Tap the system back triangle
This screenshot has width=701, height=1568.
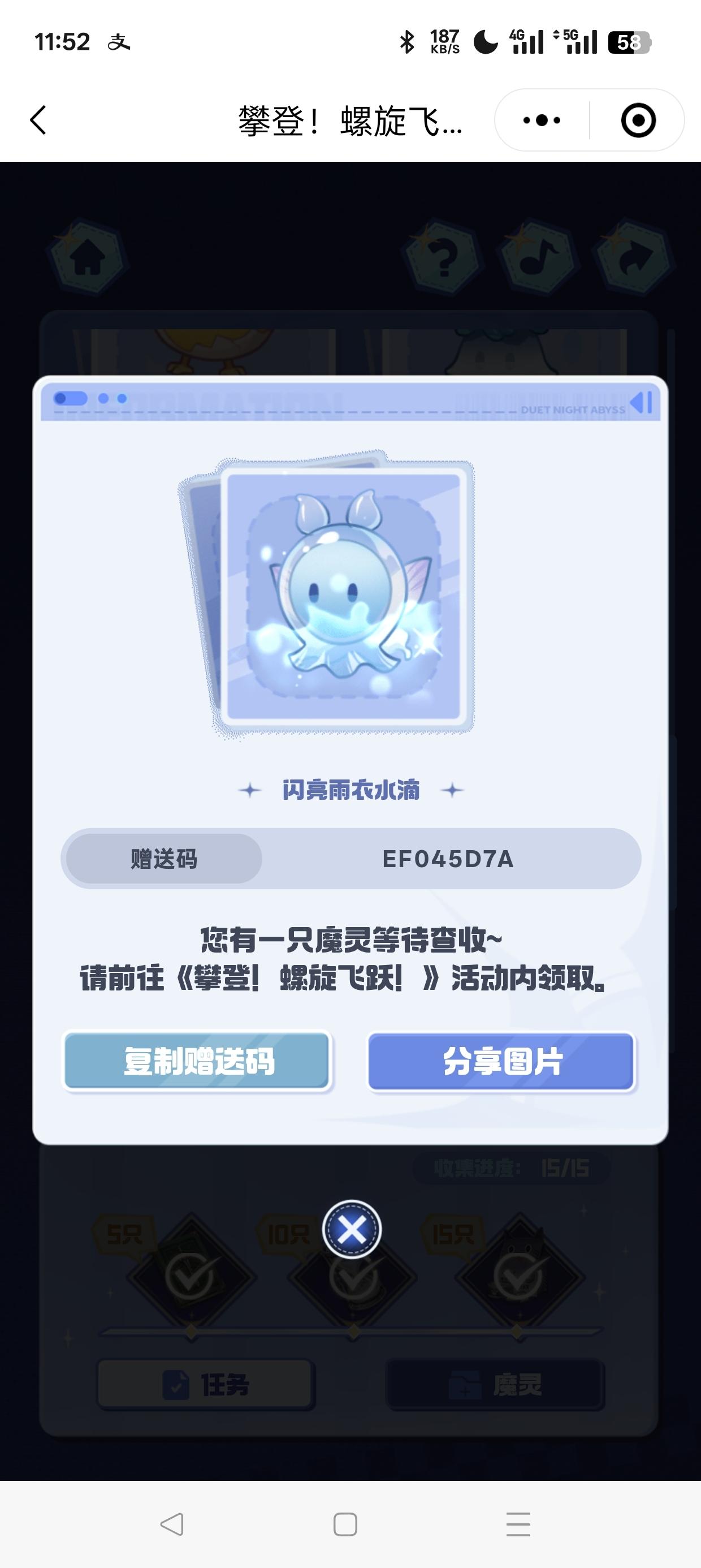pyautogui.click(x=172, y=1524)
